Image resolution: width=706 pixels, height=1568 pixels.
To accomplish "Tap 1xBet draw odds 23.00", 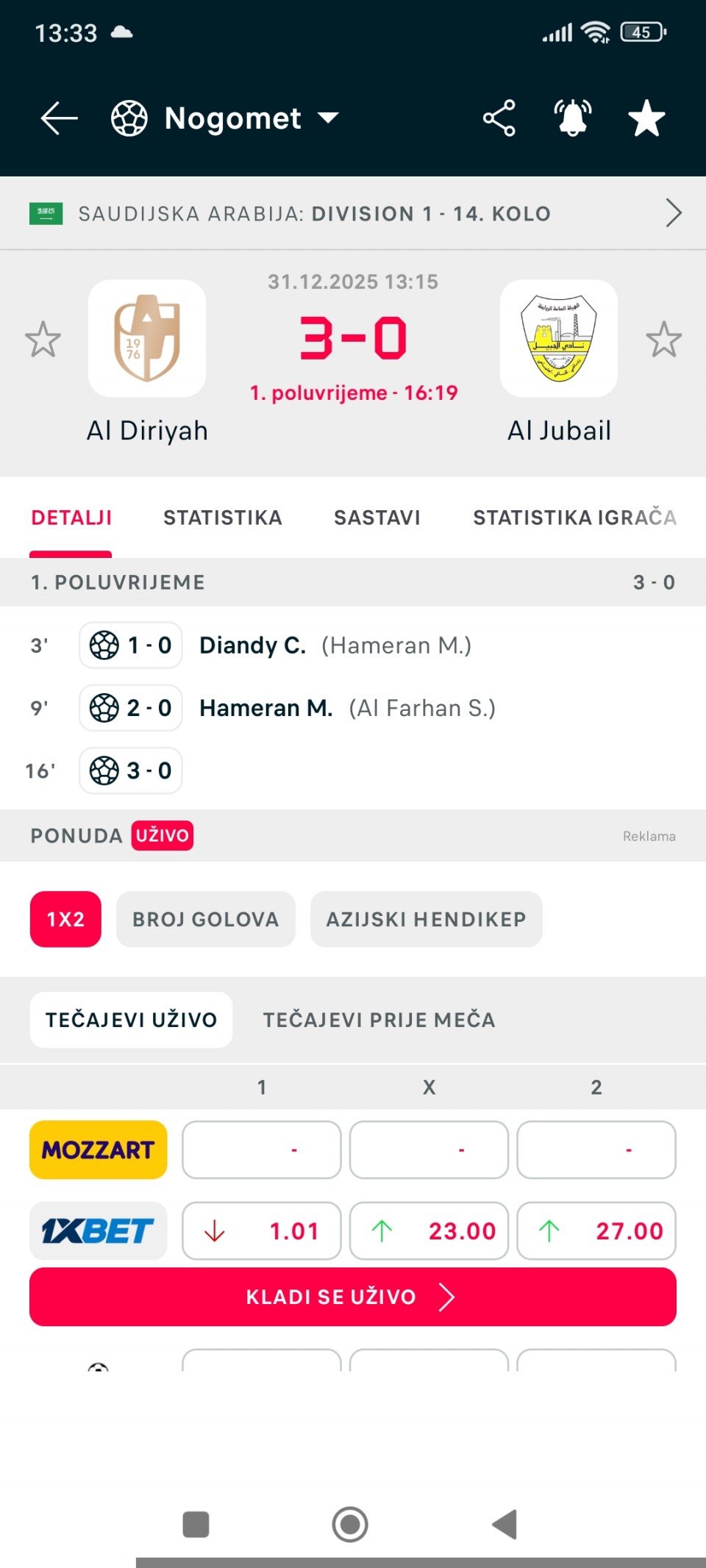I will click(x=429, y=1231).
